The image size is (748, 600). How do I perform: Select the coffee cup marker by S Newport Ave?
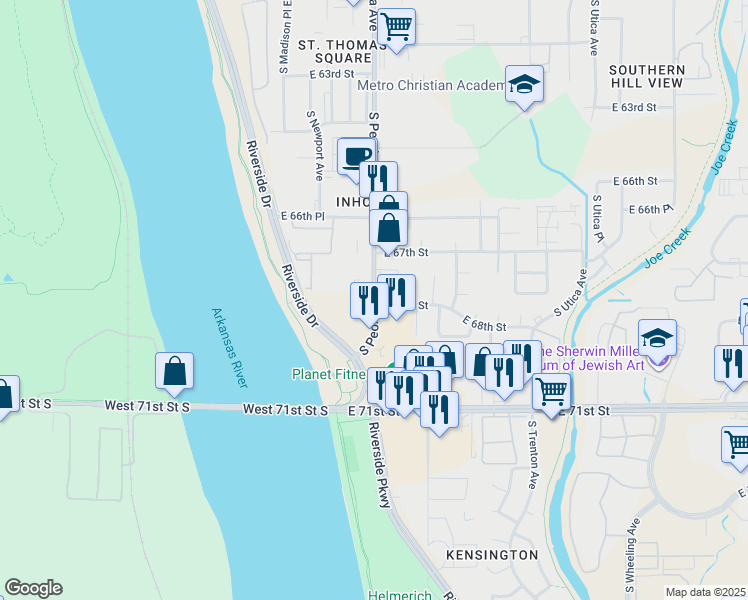[354, 156]
